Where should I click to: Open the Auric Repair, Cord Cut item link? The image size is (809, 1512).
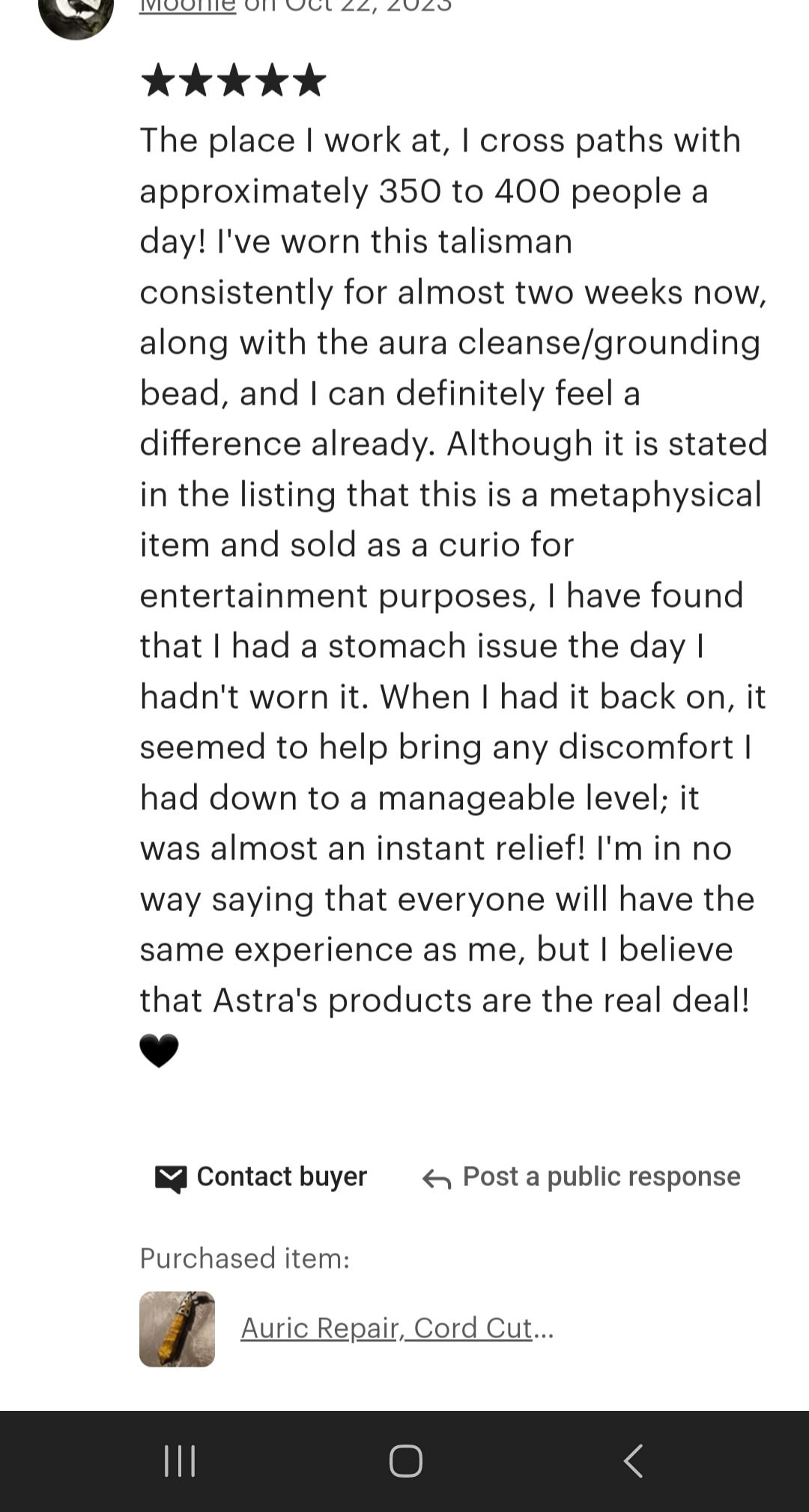coord(396,1328)
